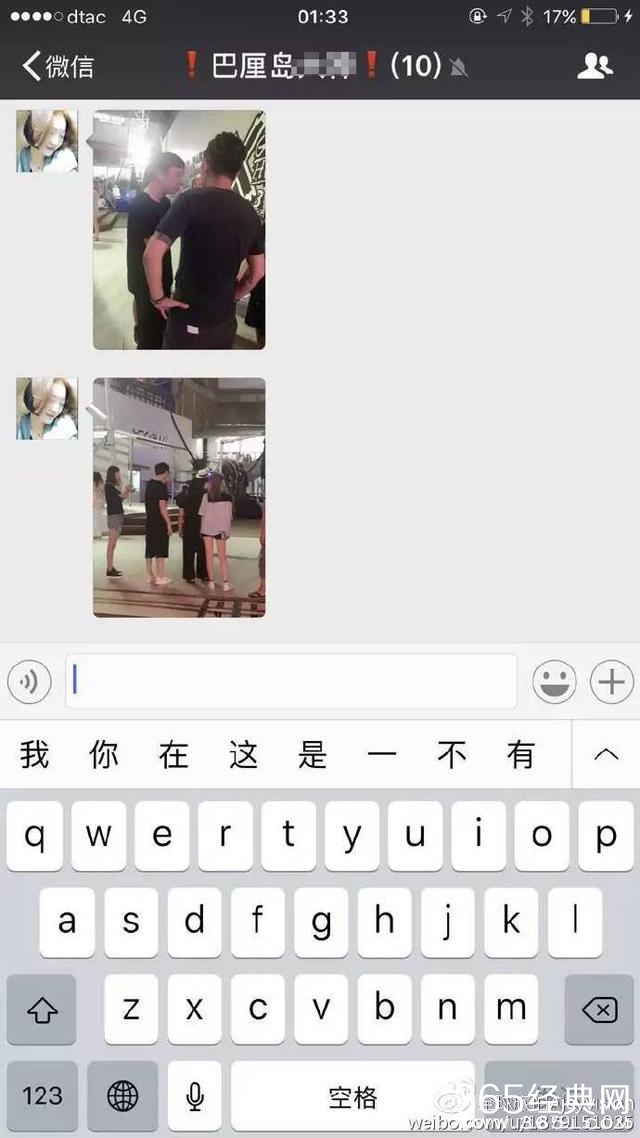Open the emoji sticker panel

(x=553, y=682)
